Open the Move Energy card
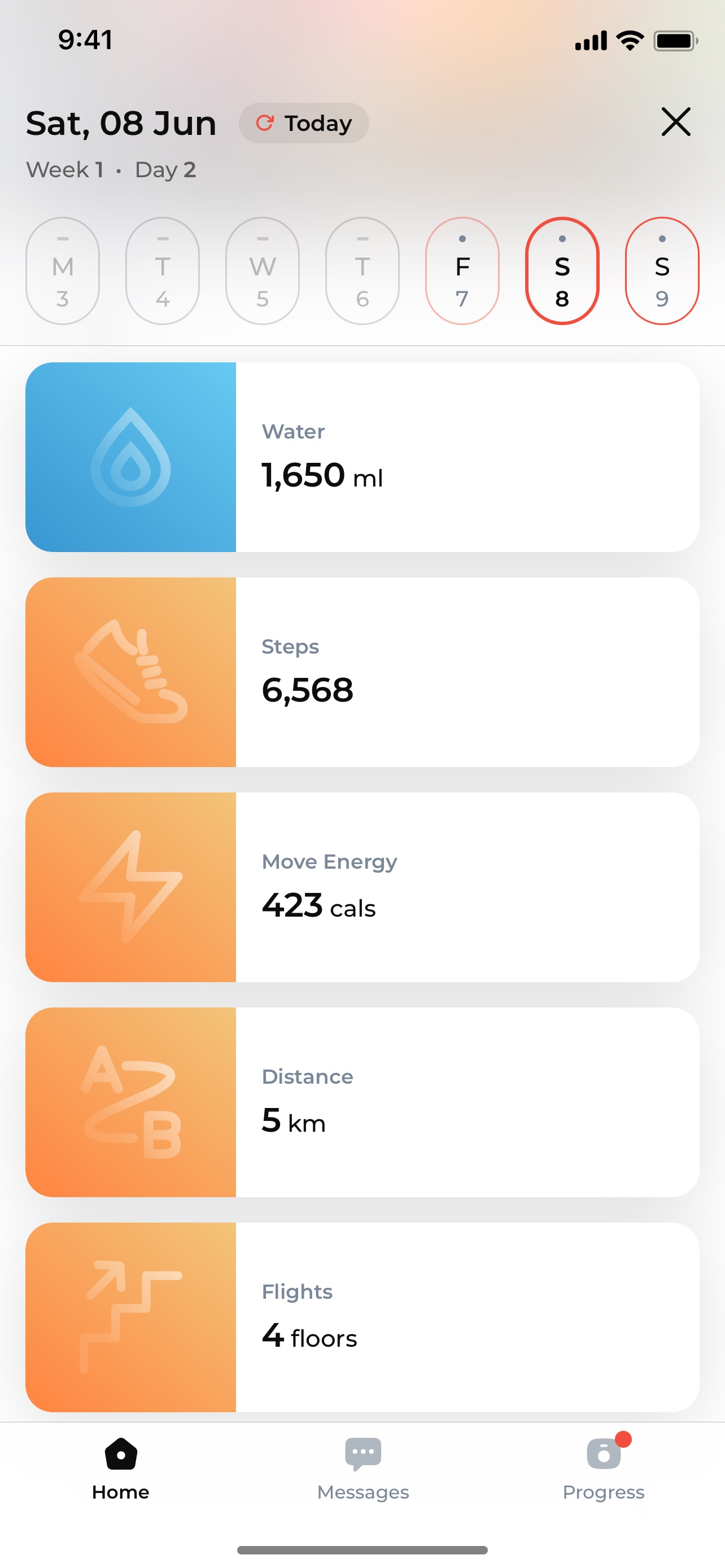This screenshot has width=725, height=1568. click(x=362, y=887)
